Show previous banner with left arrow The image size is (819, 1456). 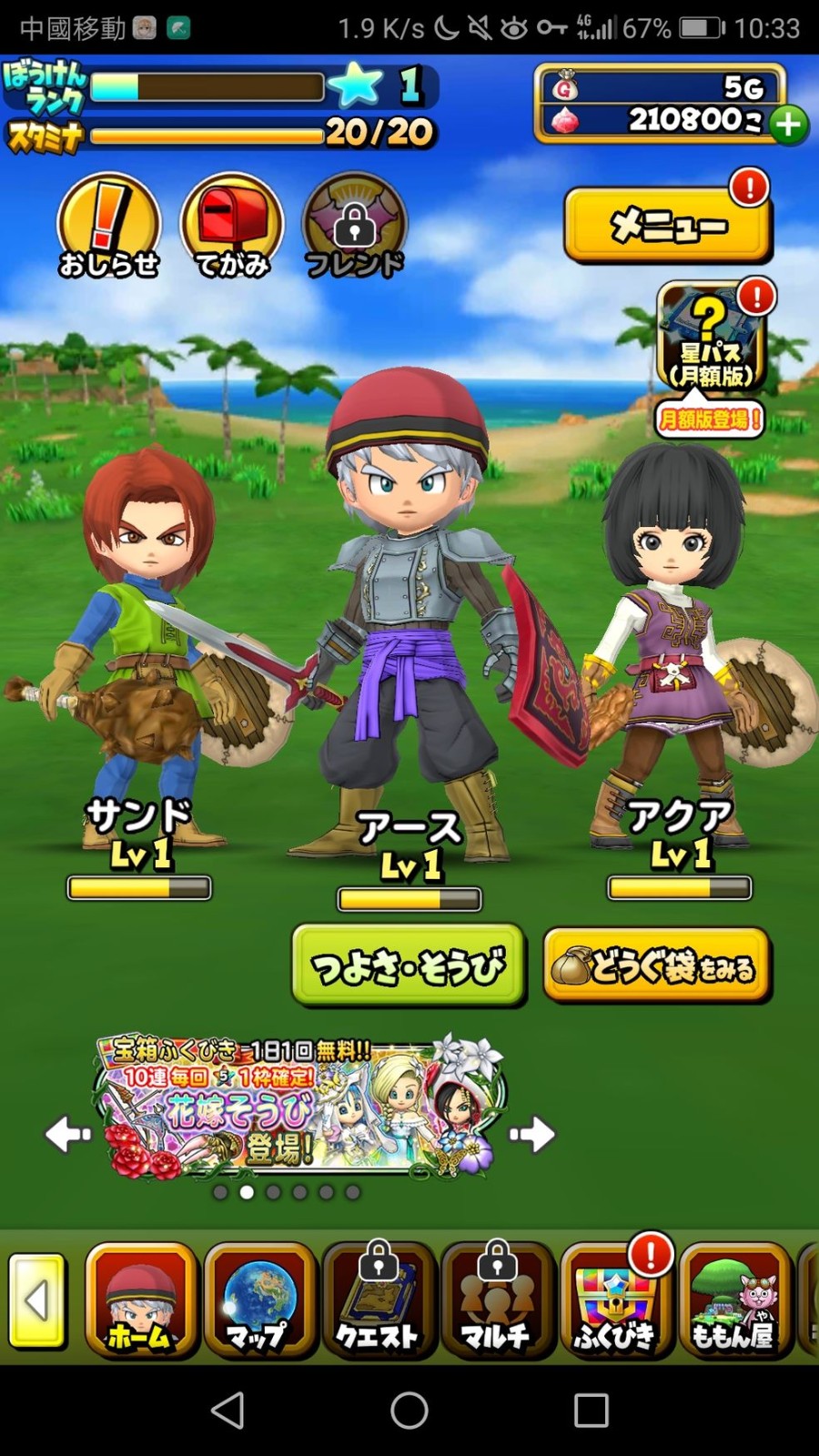pyautogui.click(x=68, y=1134)
